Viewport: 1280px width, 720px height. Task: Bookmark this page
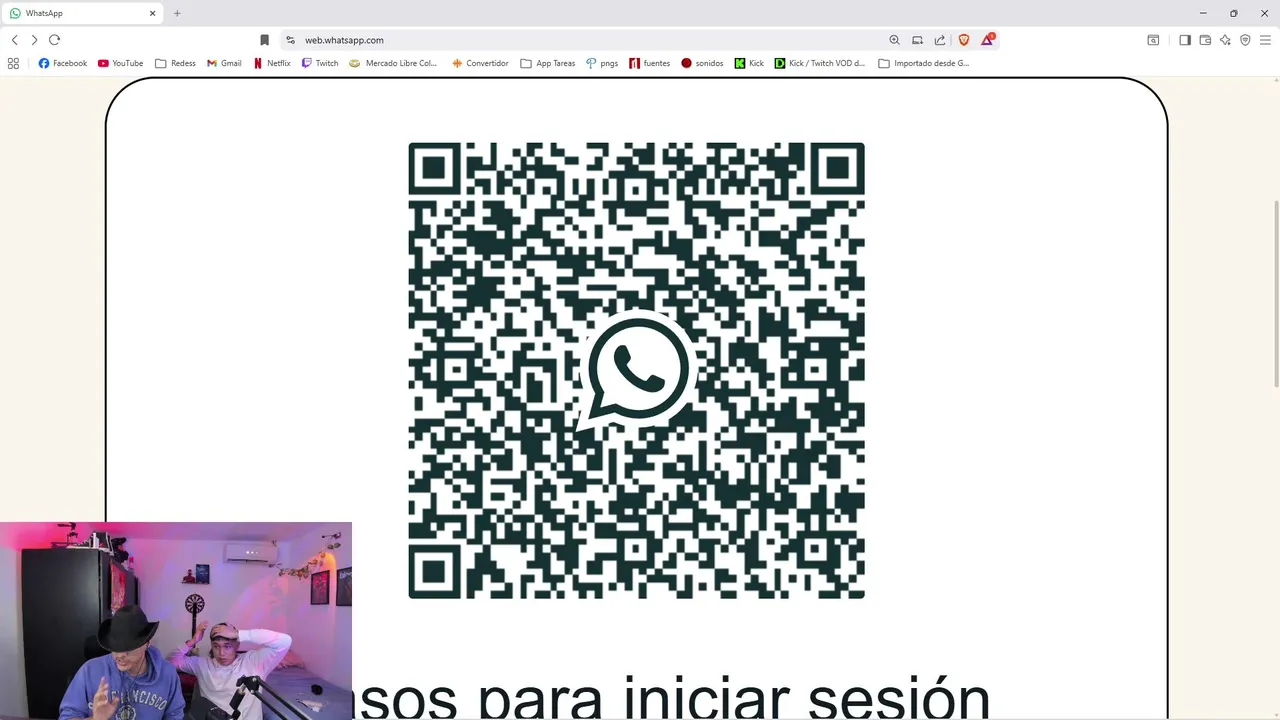coord(264,40)
